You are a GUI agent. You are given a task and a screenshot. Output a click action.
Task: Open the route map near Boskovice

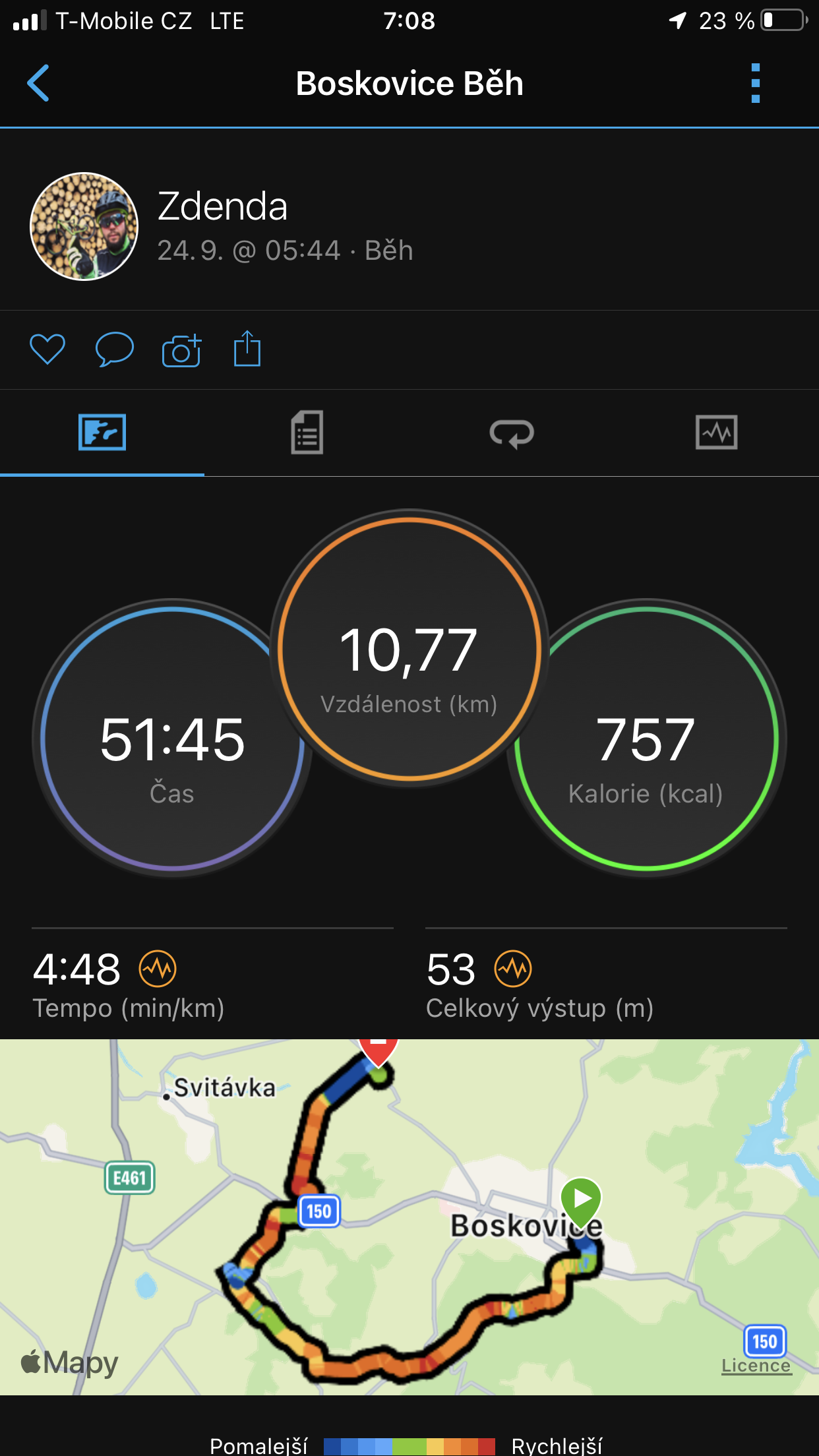[409, 1217]
